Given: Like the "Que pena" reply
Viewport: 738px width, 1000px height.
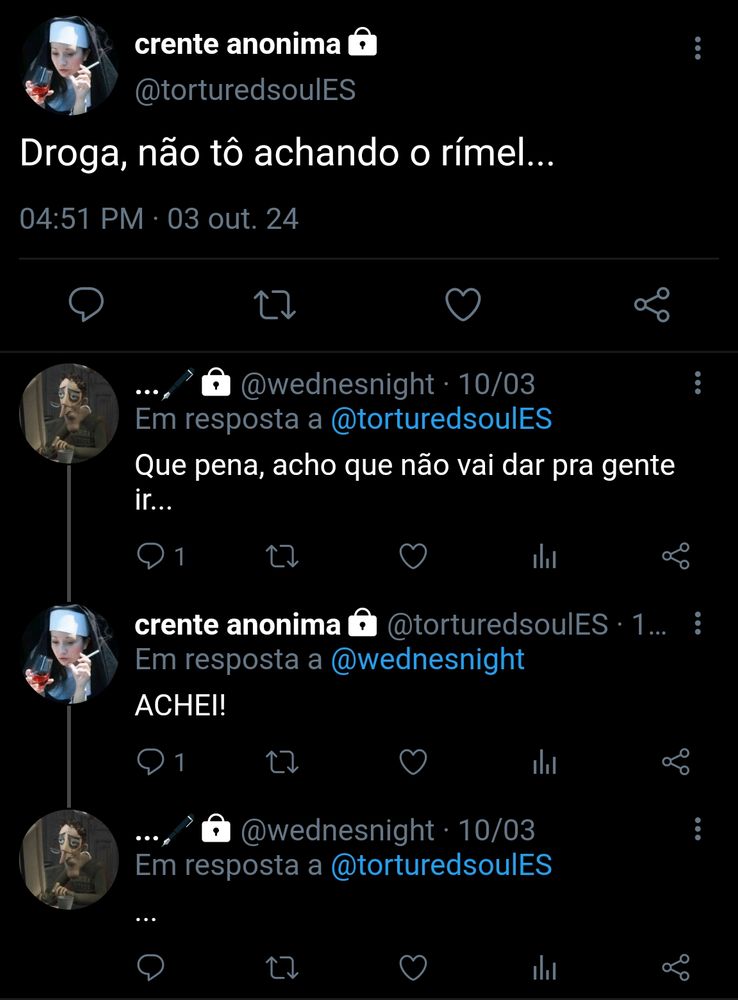Looking at the screenshot, I should 413,557.
